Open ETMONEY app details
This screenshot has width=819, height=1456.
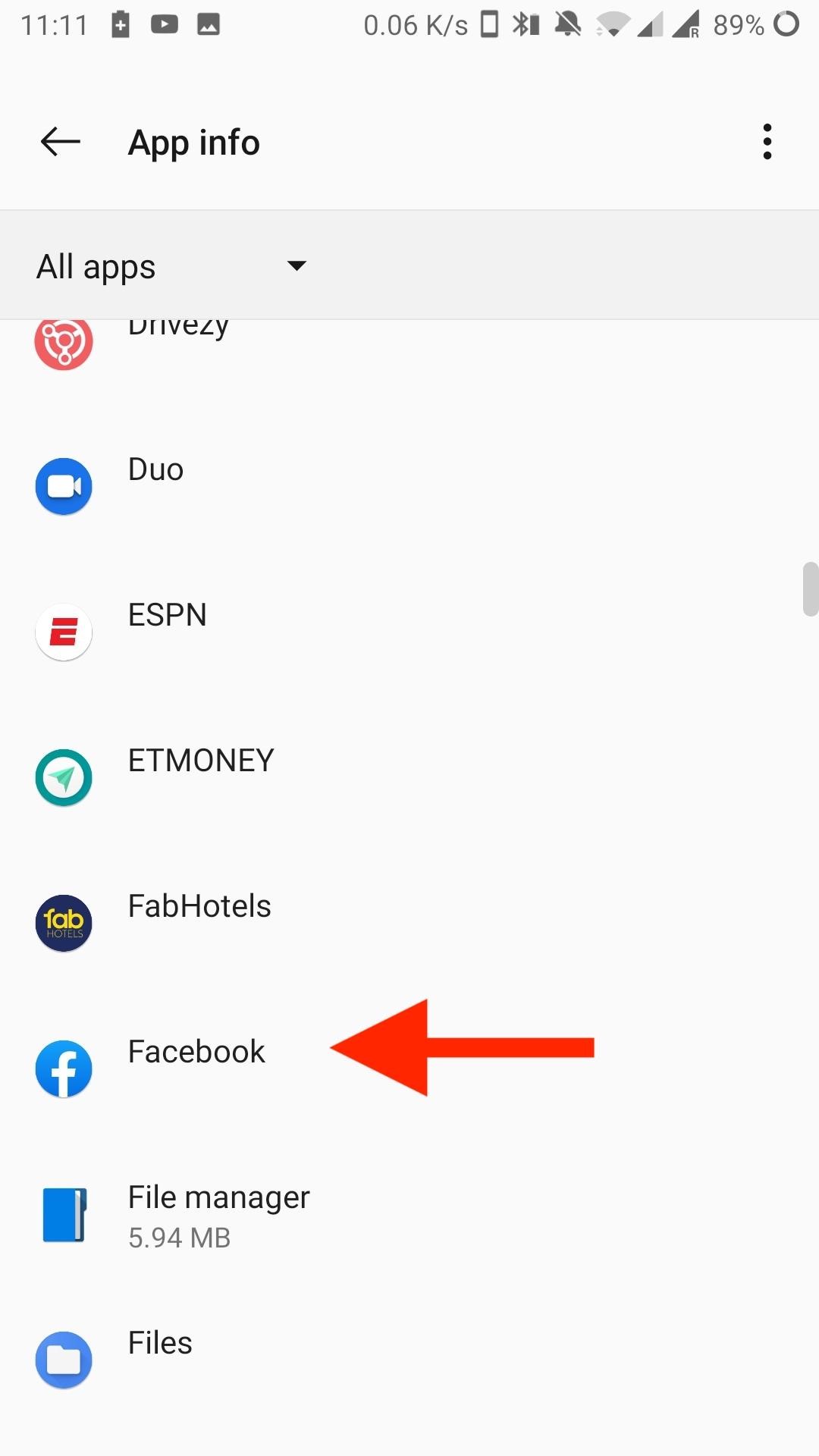(x=409, y=777)
